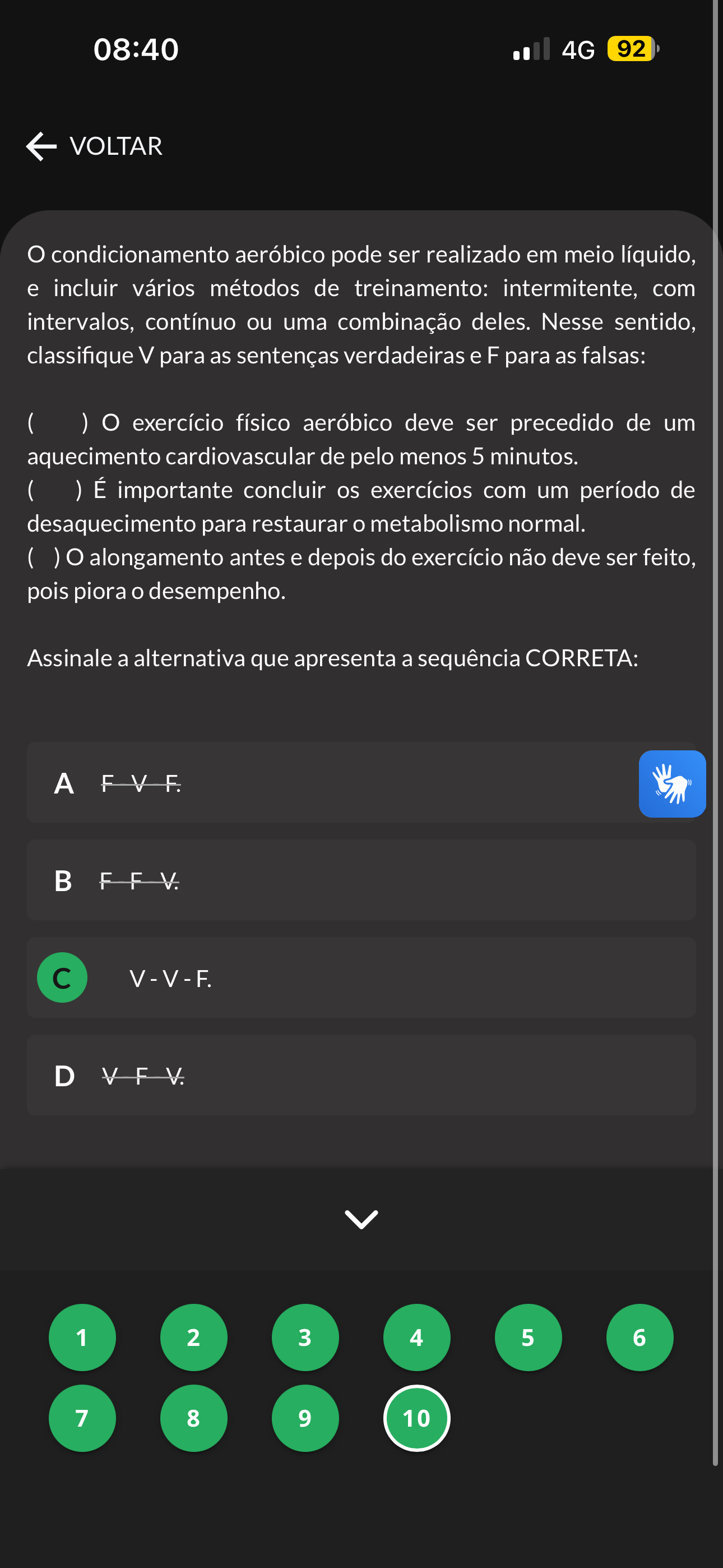The height and width of the screenshot is (1568, 723).
Task: Jump to question 1
Action: click(x=82, y=1337)
